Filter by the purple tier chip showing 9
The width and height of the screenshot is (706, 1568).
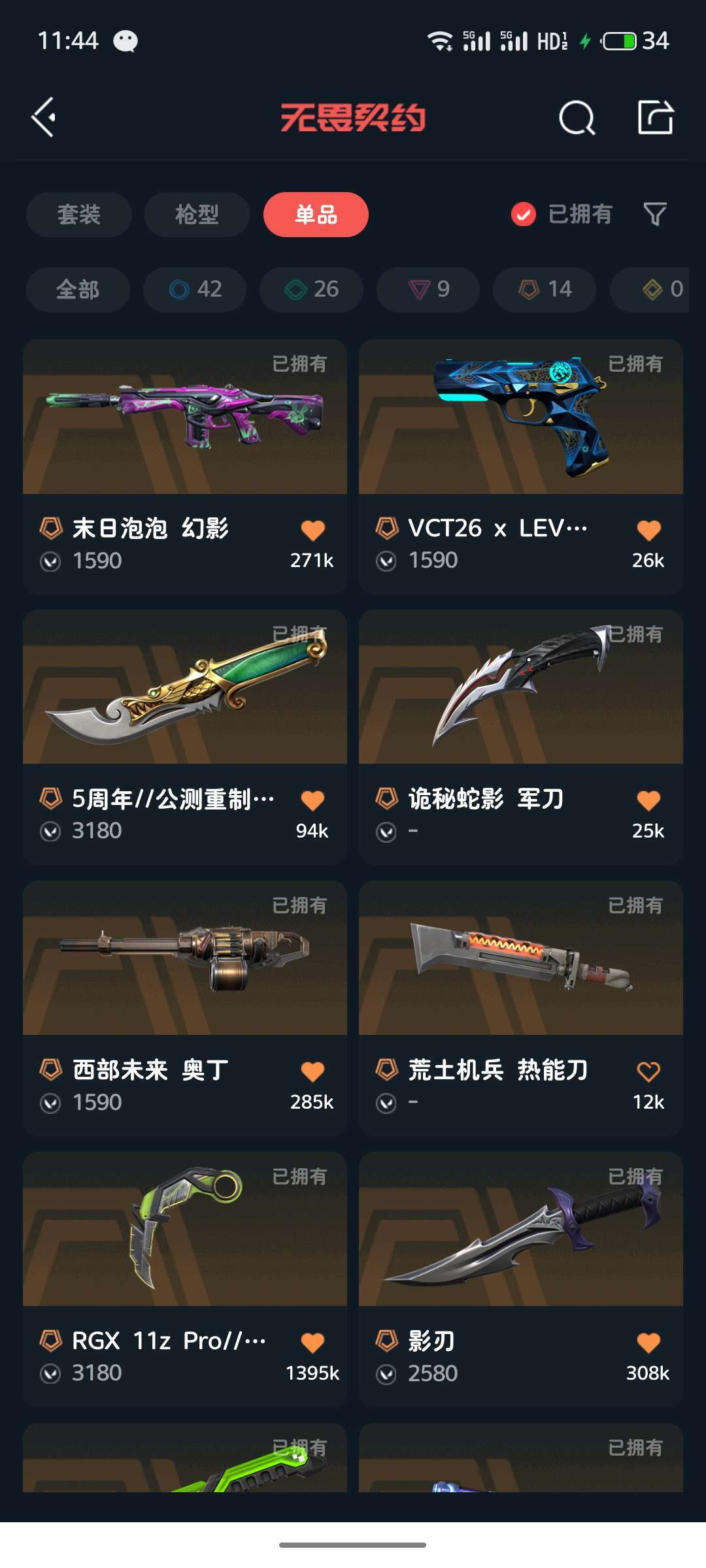pos(428,289)
